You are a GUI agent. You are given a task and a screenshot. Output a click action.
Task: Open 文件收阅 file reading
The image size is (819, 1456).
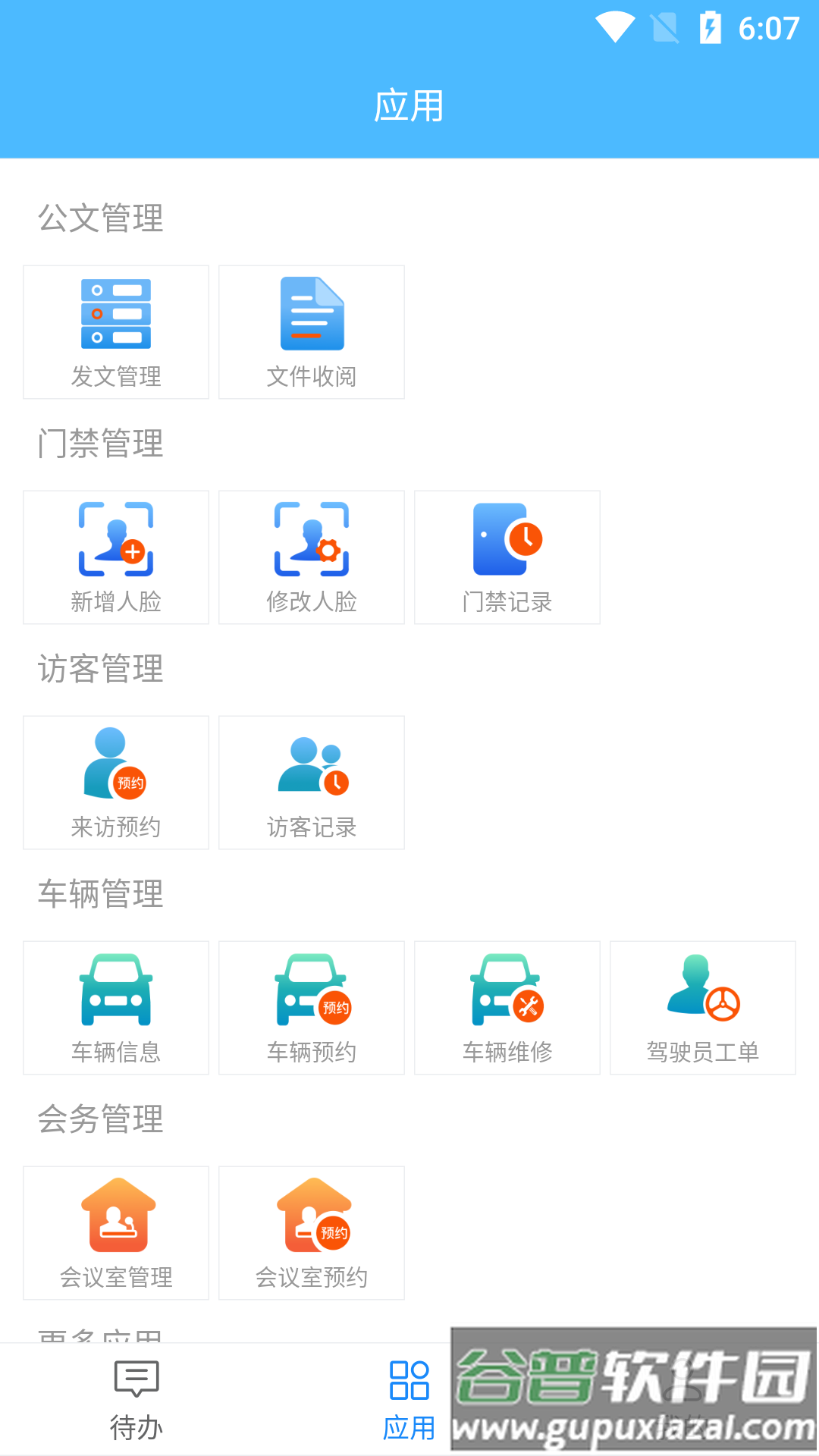click(311, 331)
